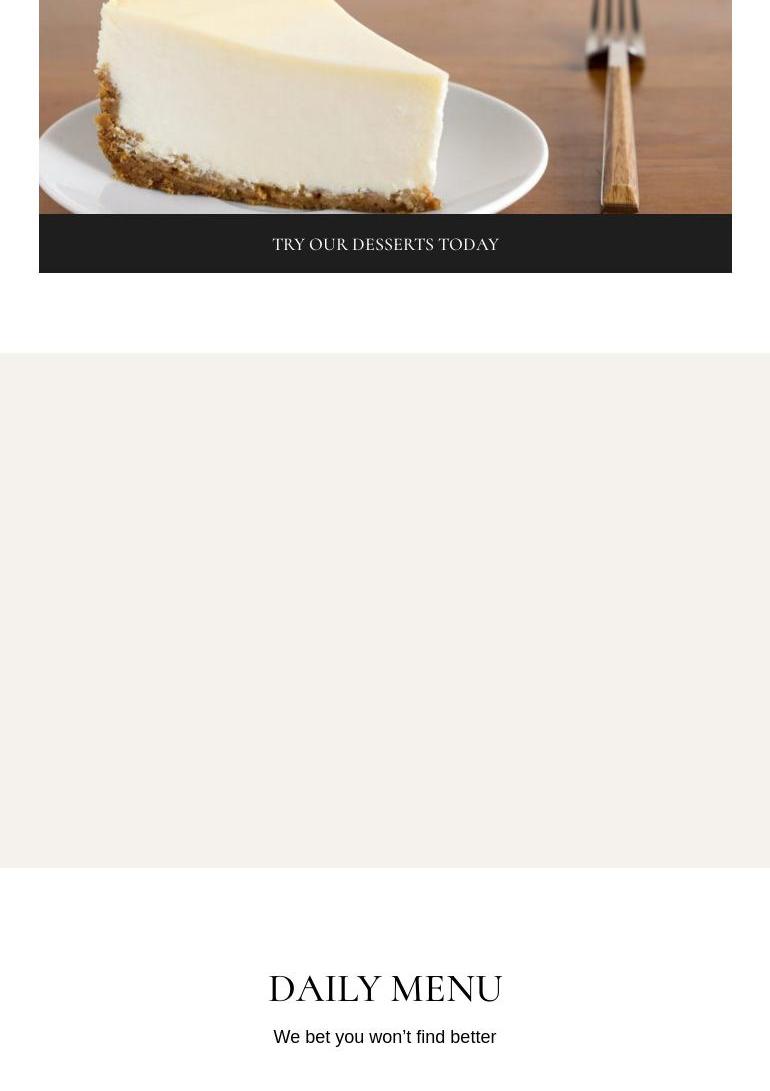Screen dimensions: 770x1091
Task: Tap the Try Our Desserts Today button
Action: [385, 244]
